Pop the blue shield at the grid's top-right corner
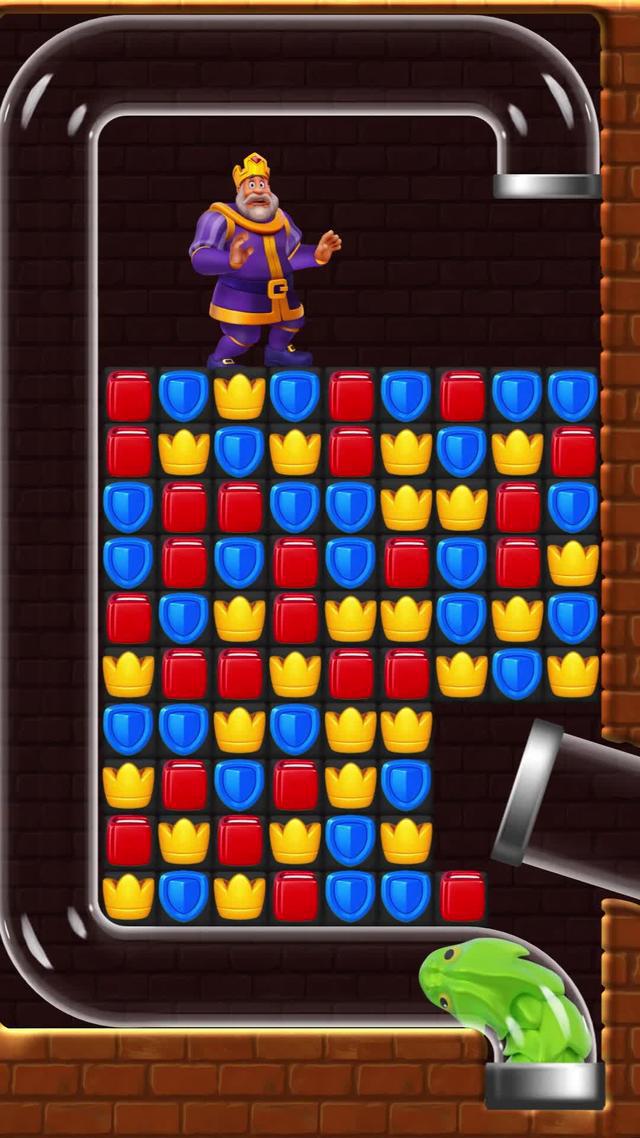 [573, 395]
